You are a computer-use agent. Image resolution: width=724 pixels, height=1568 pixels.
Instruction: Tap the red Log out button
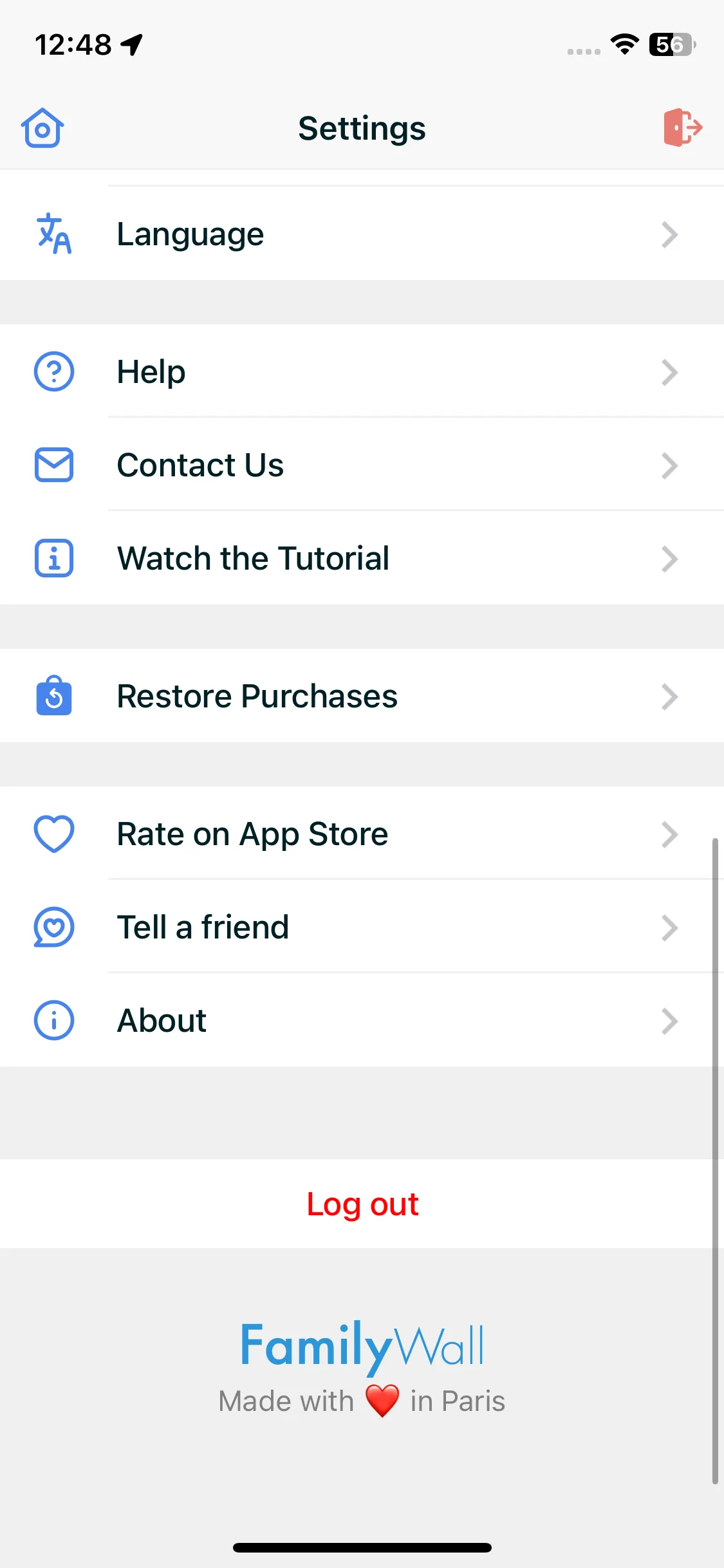[x=362, y=1204]
